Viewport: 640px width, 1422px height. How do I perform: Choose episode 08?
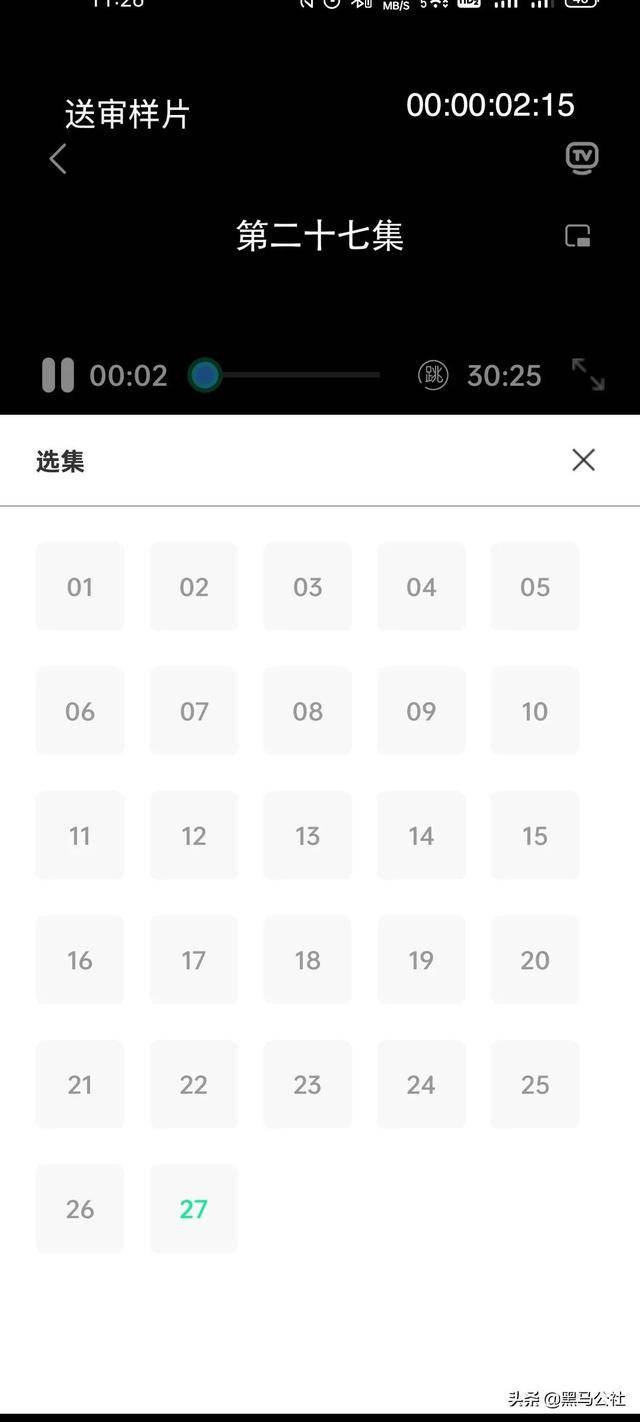click(308, 711)
